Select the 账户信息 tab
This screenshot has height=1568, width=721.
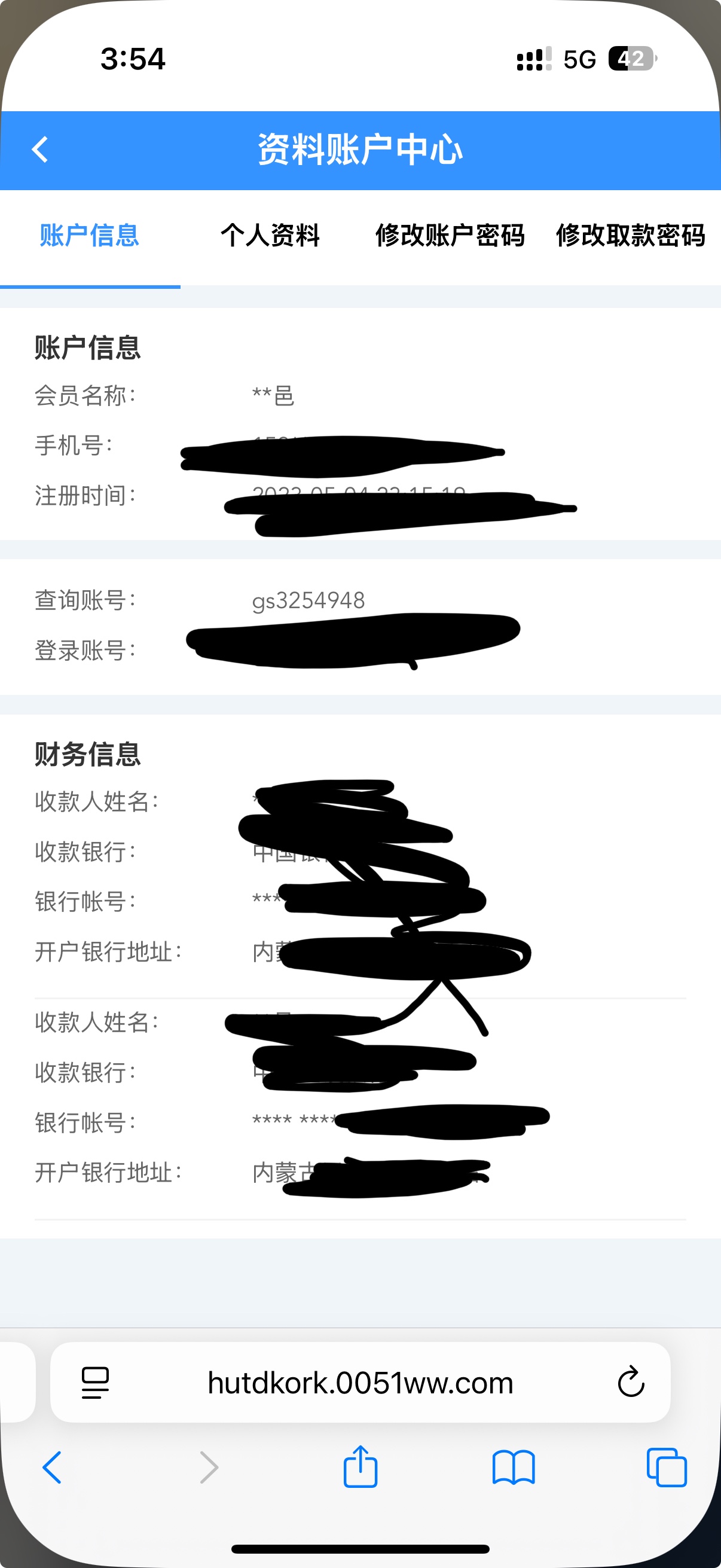tap(90, 236)
